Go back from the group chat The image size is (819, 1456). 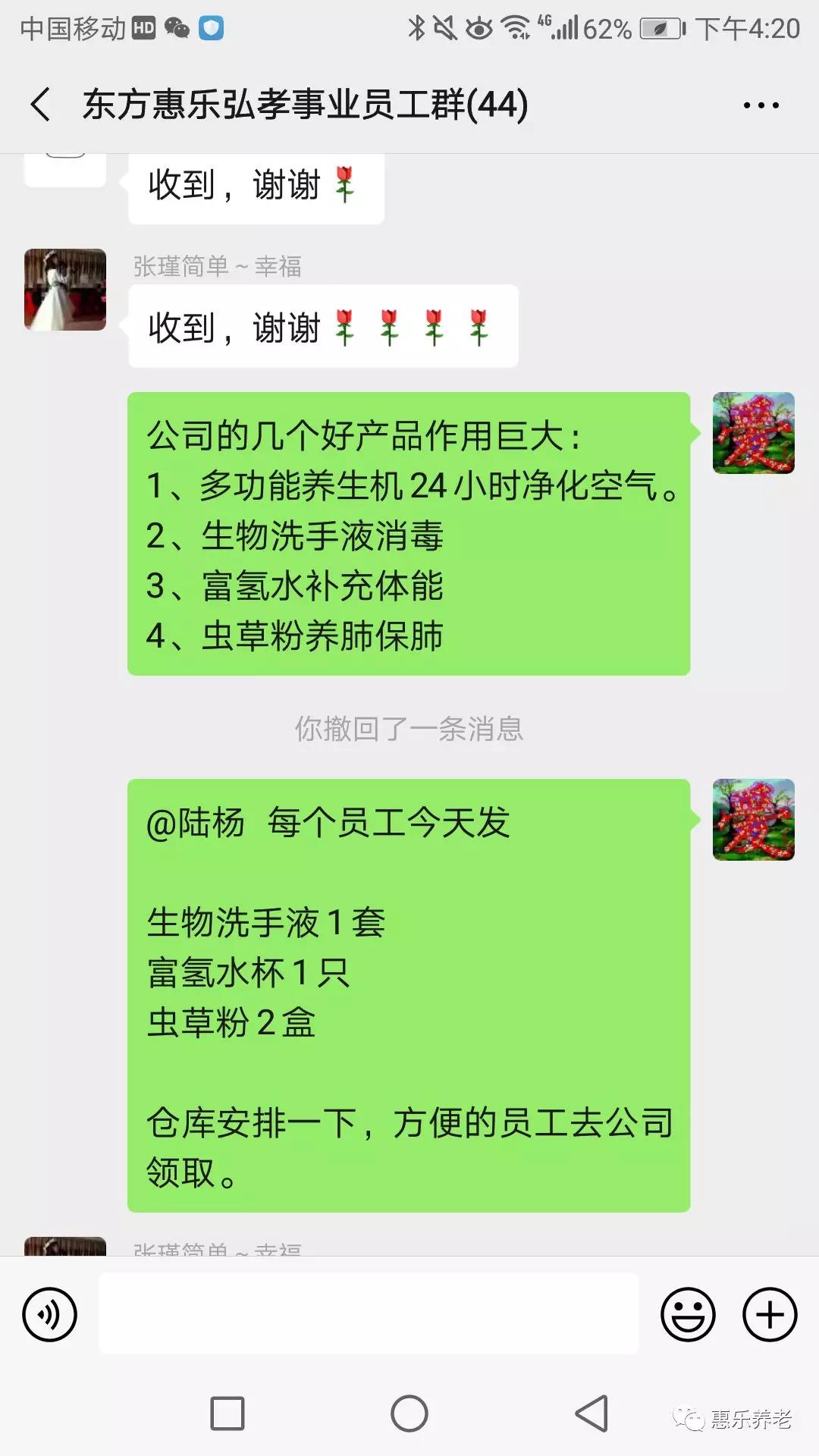click(x=41, y=105)
